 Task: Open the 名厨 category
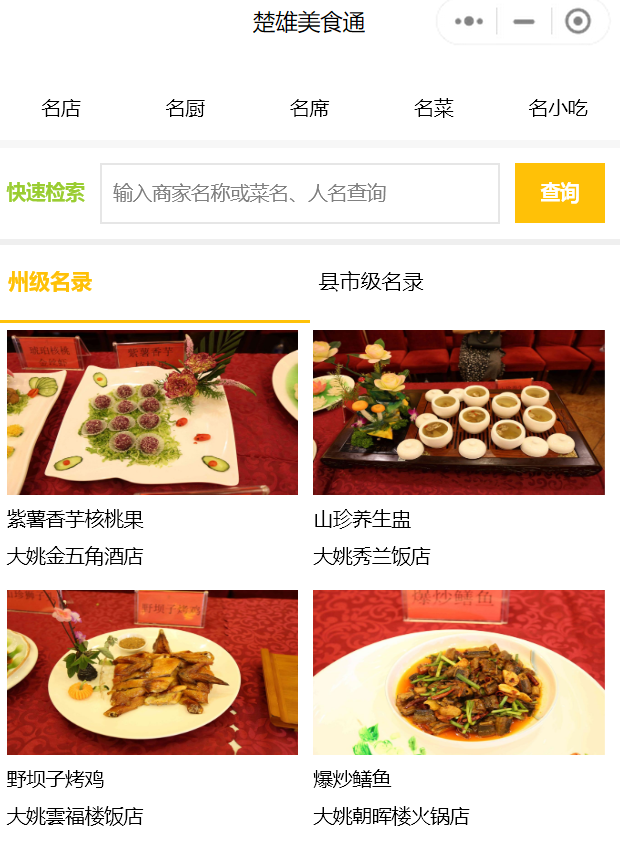[185, 108]
